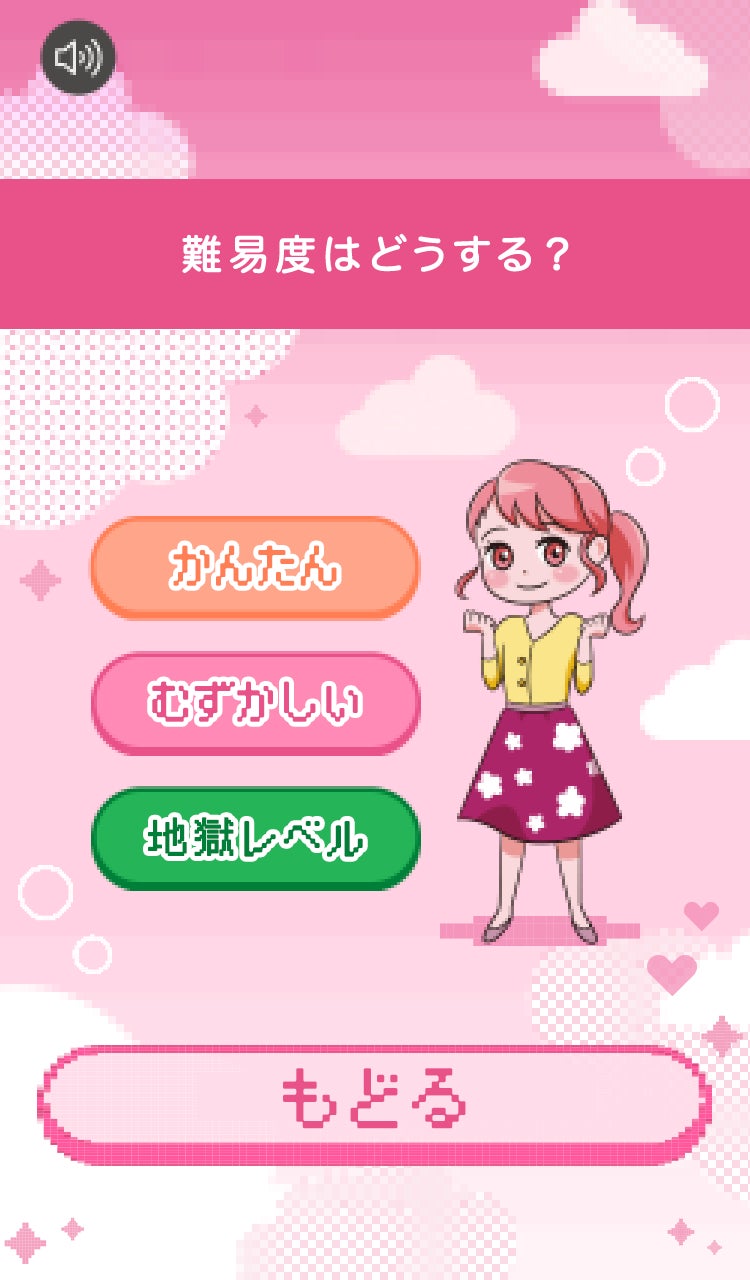Toggle the sound speaker icon

[78, 58]
